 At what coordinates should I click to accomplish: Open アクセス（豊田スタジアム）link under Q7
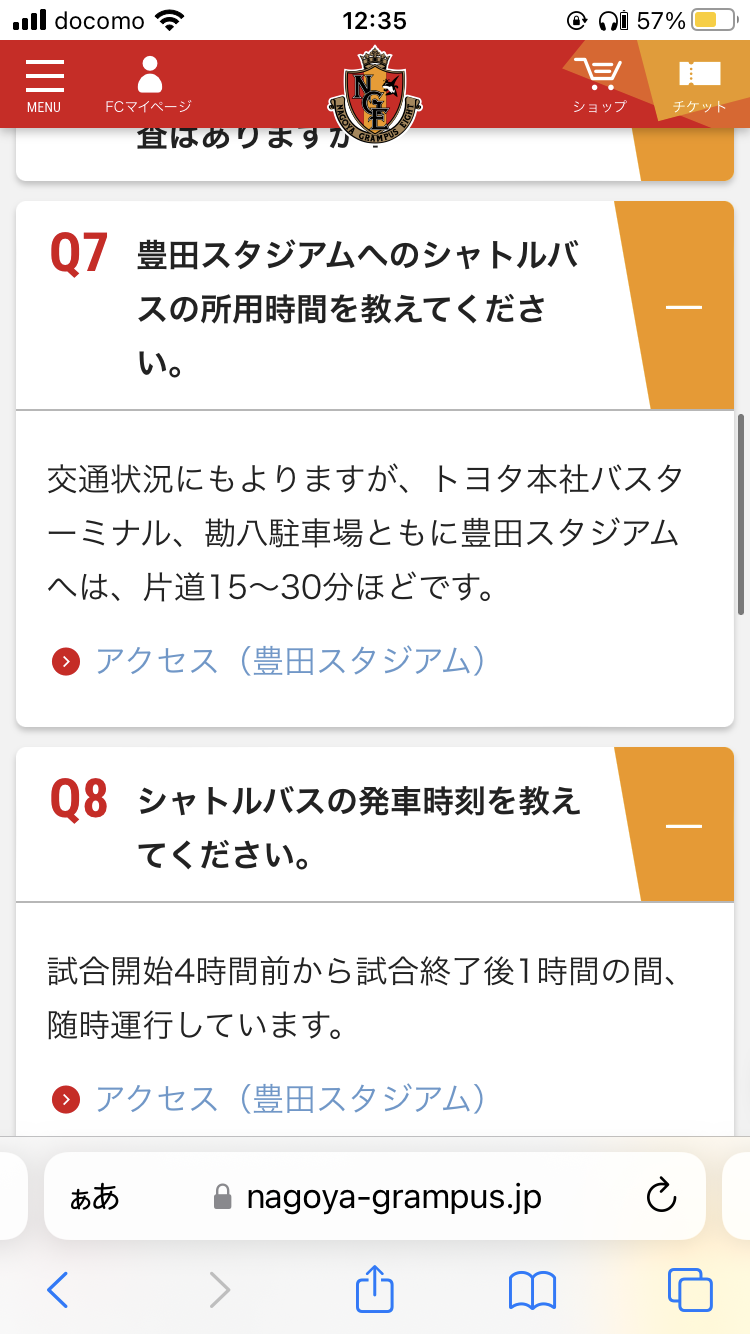(x=290, y=661)
